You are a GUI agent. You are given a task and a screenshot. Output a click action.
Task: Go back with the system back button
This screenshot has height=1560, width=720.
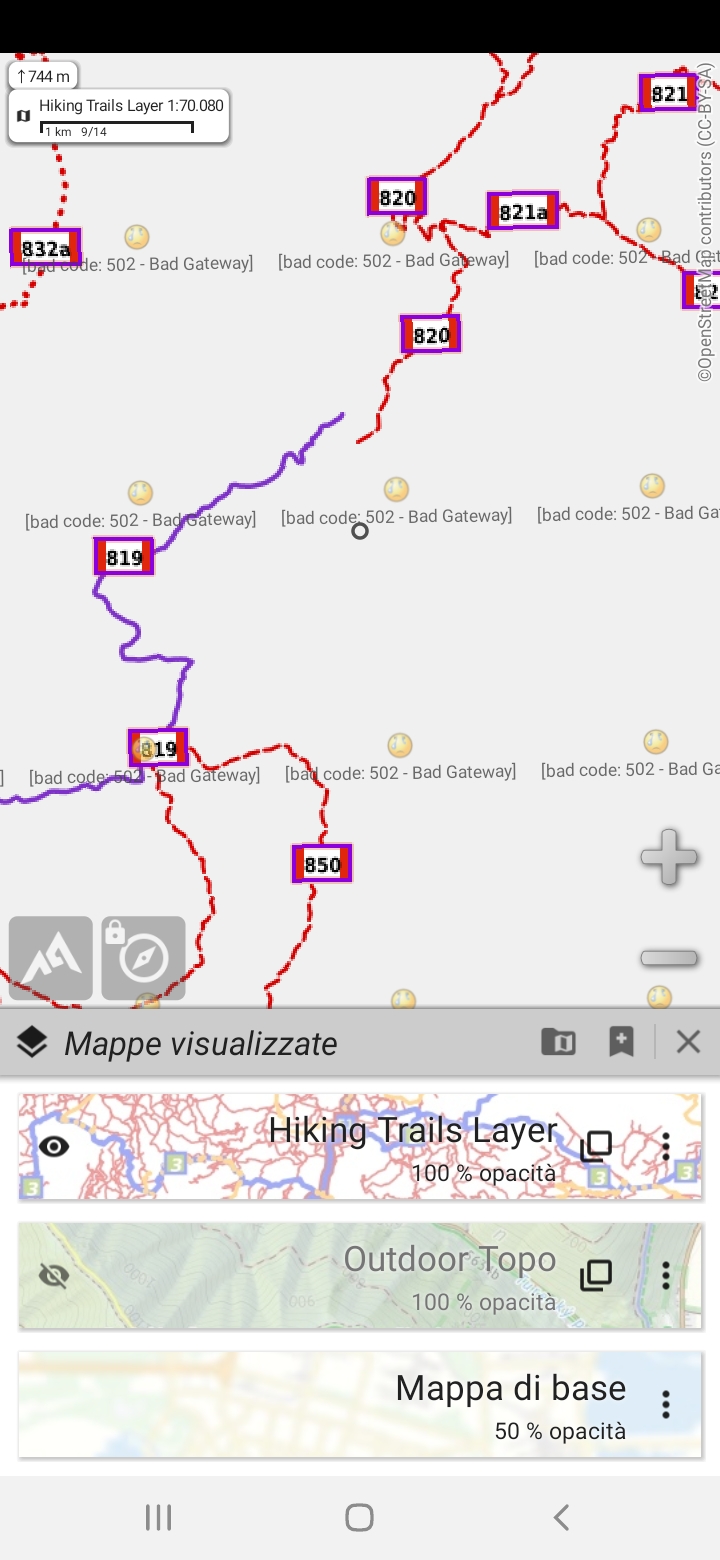point(561,1517)
